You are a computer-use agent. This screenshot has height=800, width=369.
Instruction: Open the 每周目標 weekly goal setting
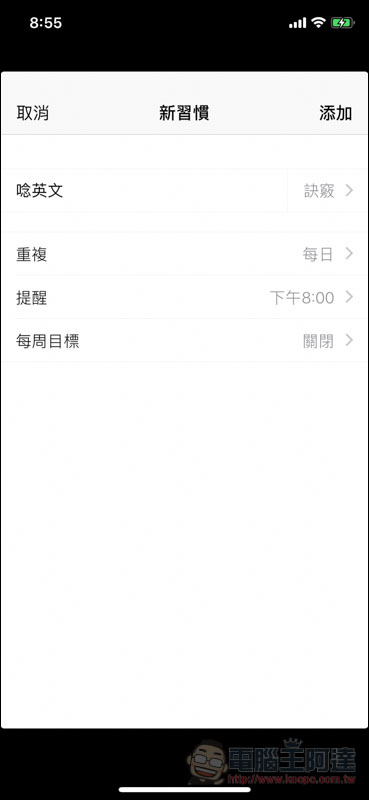click(x=184, y=341)
